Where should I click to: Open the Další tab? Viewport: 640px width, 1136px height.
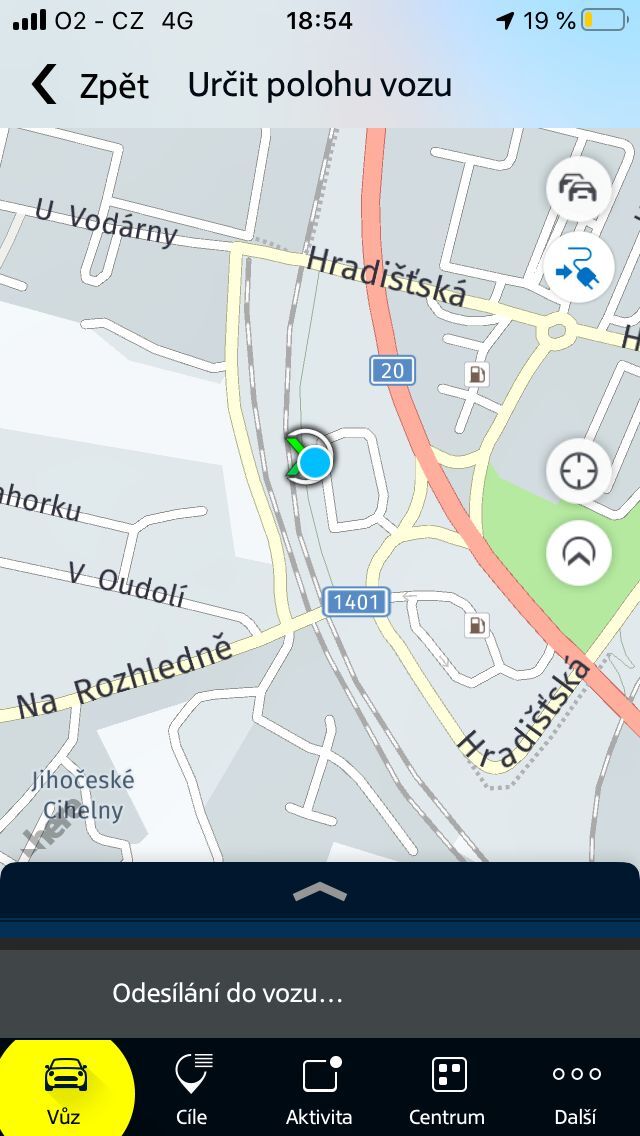click(x=576, y=1088)
